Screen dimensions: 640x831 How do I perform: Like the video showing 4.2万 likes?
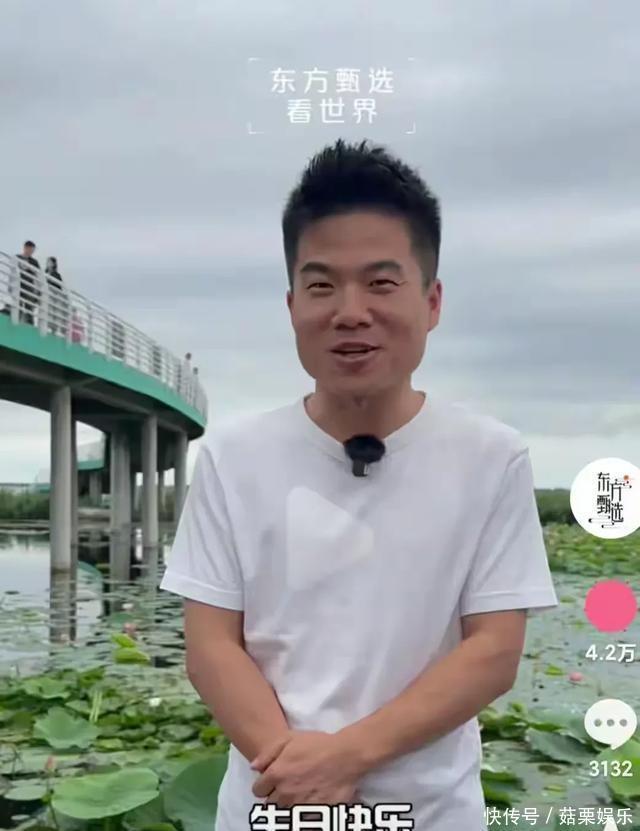(610, 606)
